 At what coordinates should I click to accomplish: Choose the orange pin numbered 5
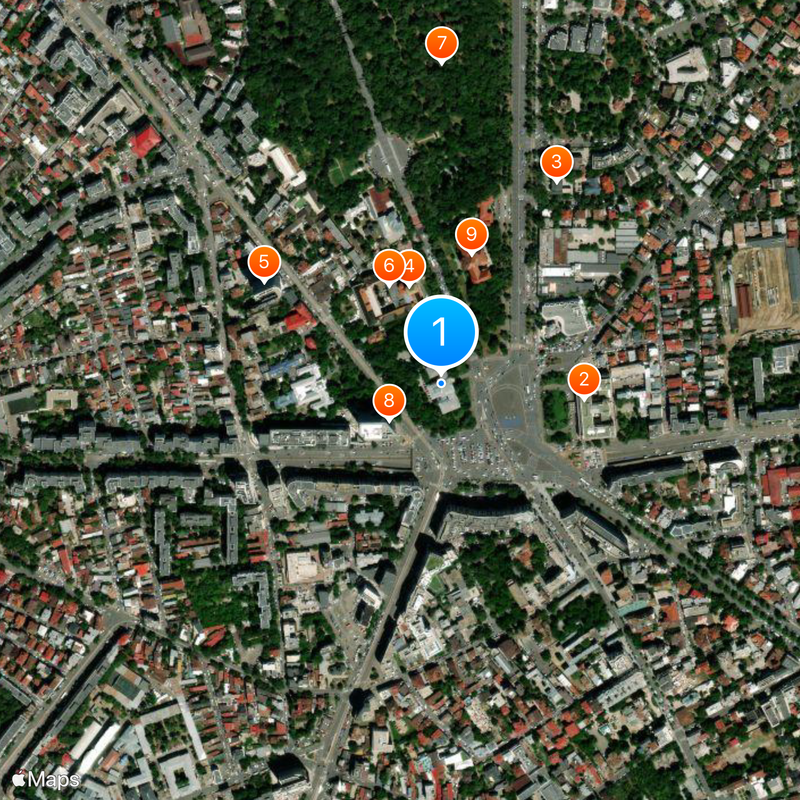pyautogui.click(x=263, y=263)
